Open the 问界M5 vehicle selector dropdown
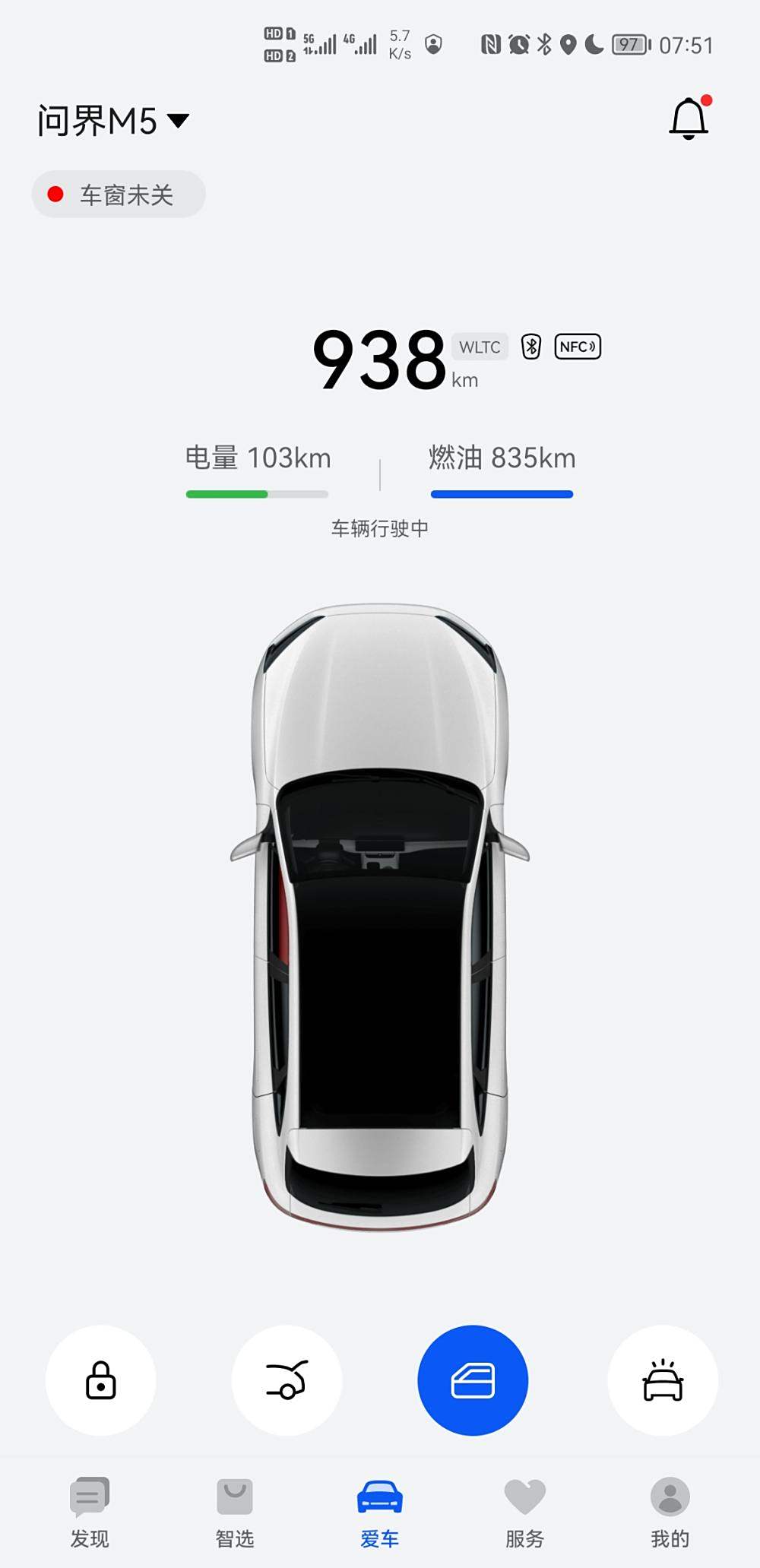 click(x=113, y=121)
